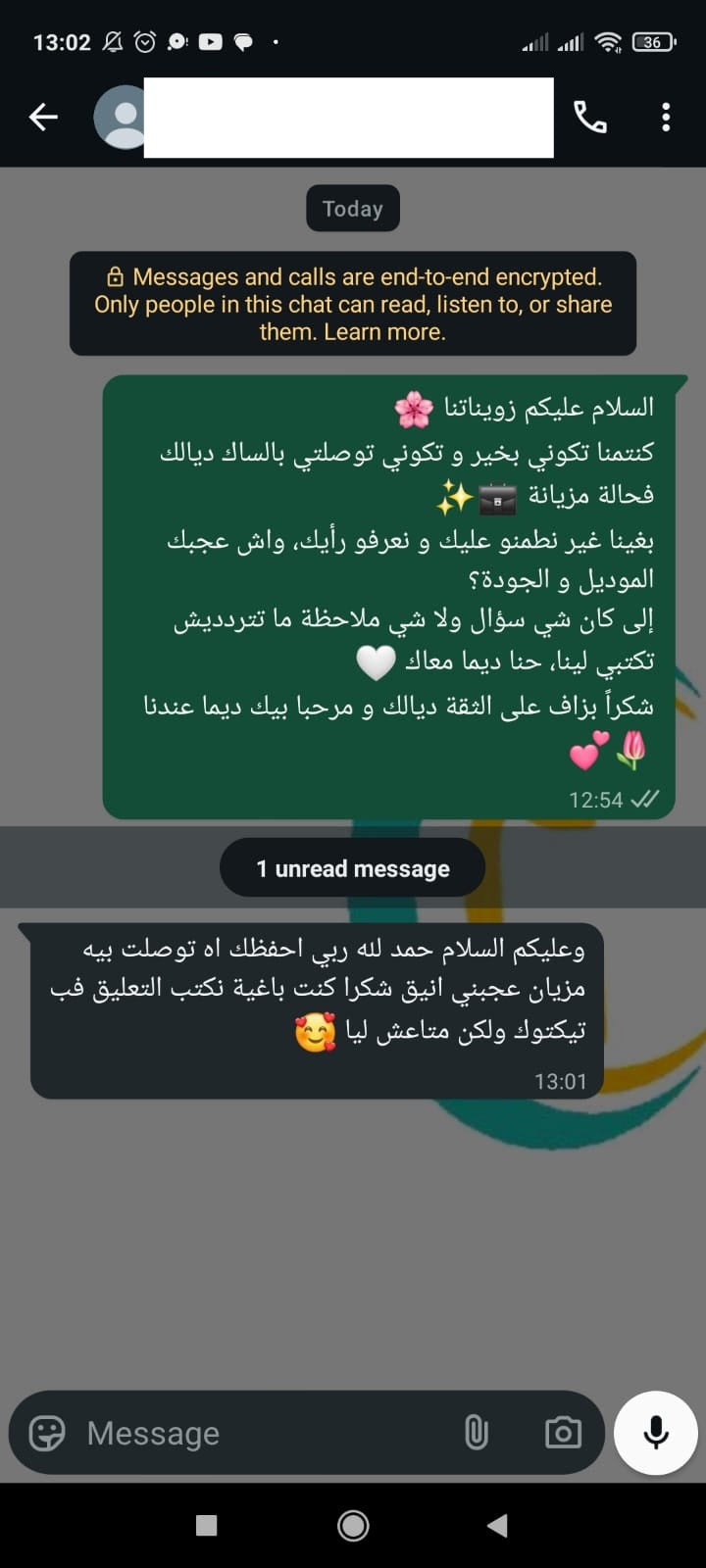
Task: Open recent apps with the square button
Action: pos(206,1525)
